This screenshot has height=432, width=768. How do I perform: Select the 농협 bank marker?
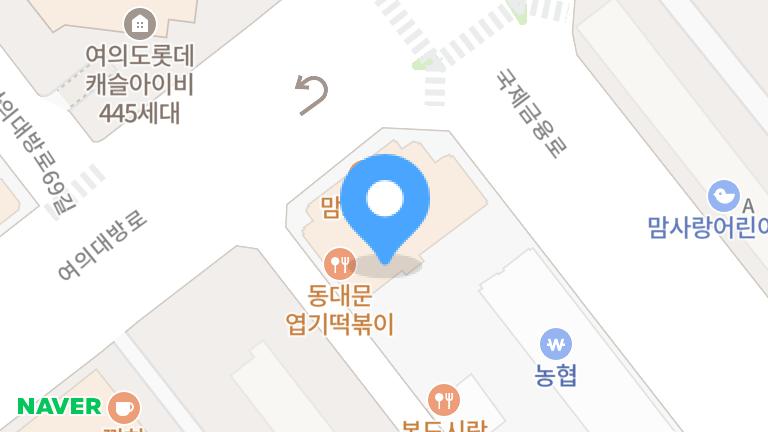tap(556, 345)
